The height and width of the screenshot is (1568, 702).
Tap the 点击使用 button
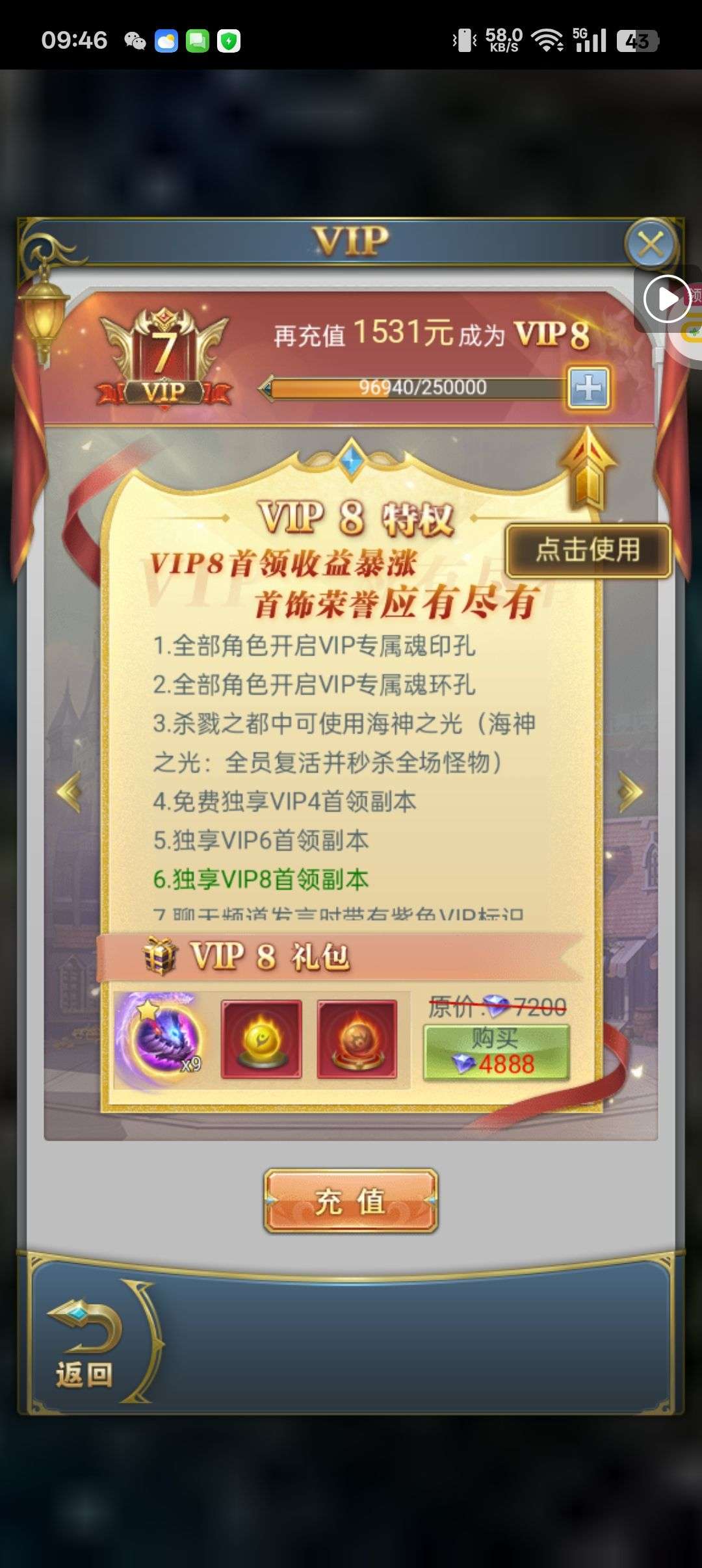[x=588, y=550]
